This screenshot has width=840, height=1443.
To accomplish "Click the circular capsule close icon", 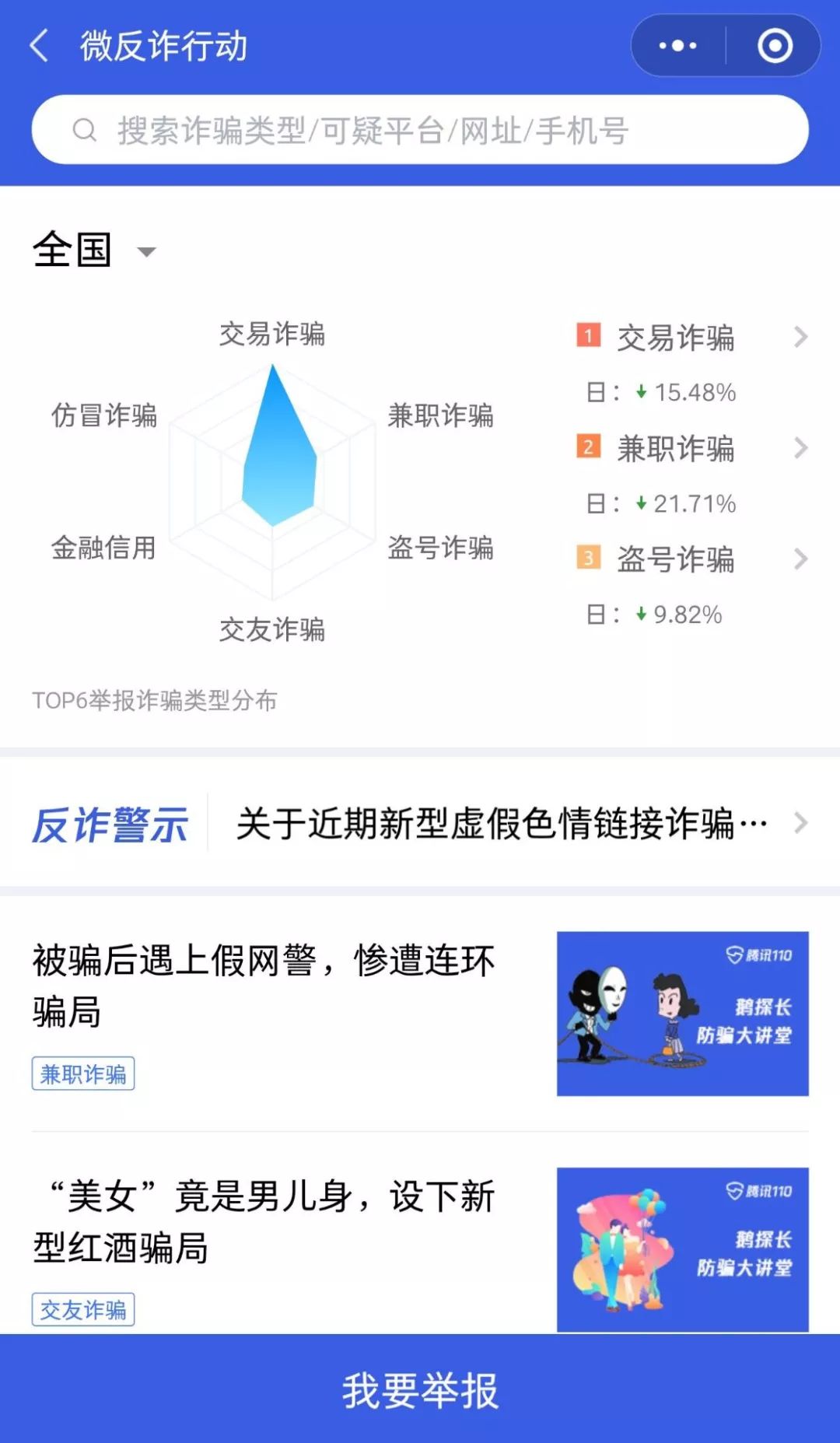I will click(x=775, y=45).
